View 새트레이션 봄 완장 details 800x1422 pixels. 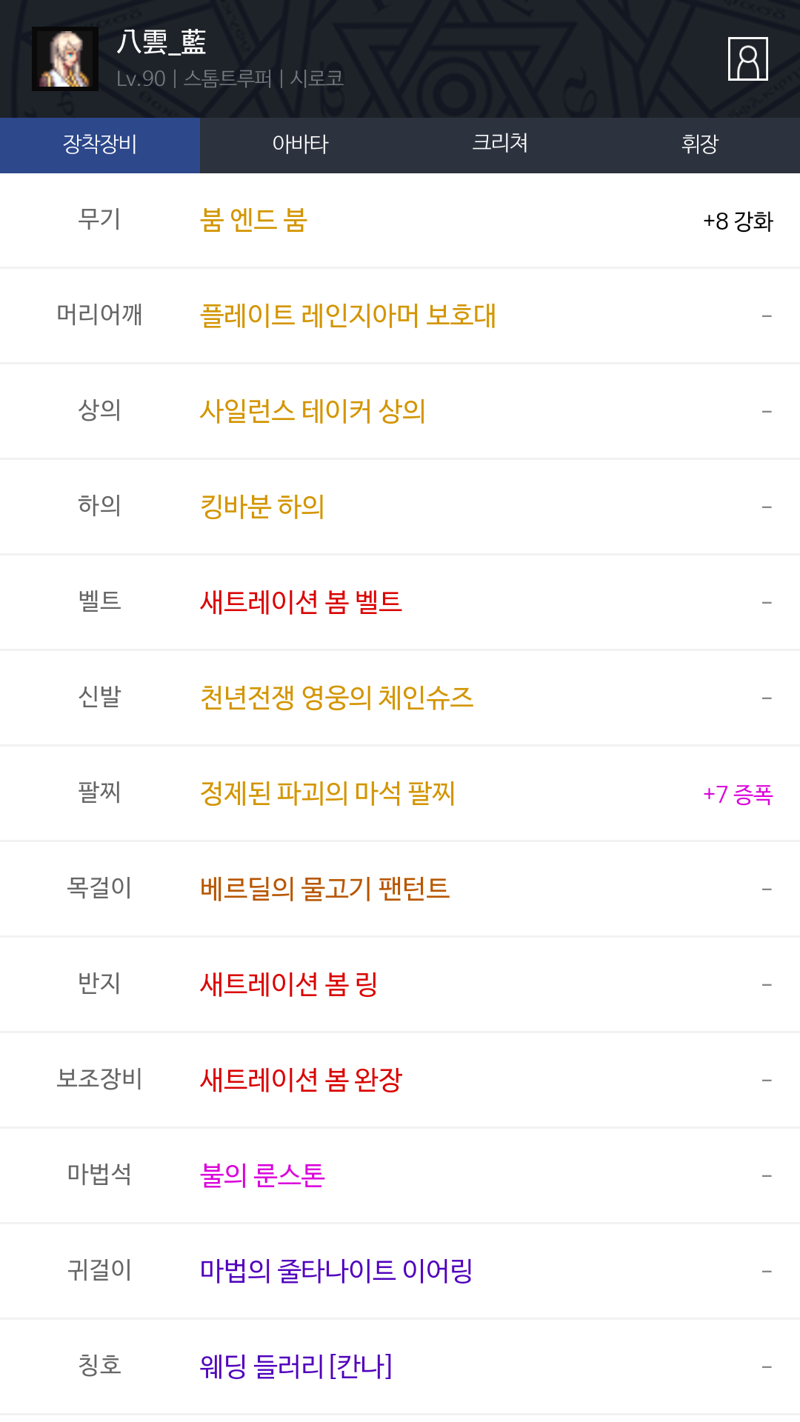(x=301, y=1079)
